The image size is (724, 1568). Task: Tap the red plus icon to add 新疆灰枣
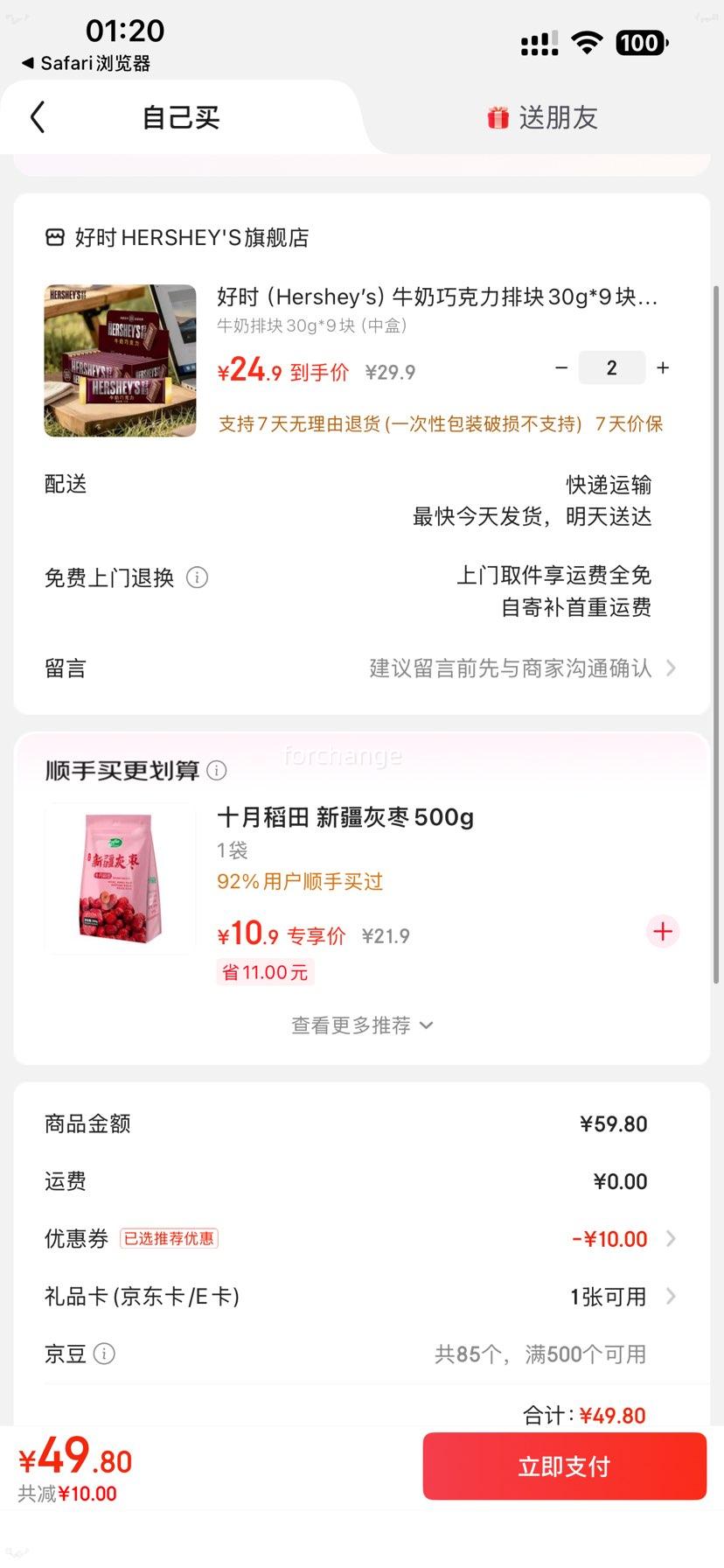pyautogui.click(x=662, y=931)
